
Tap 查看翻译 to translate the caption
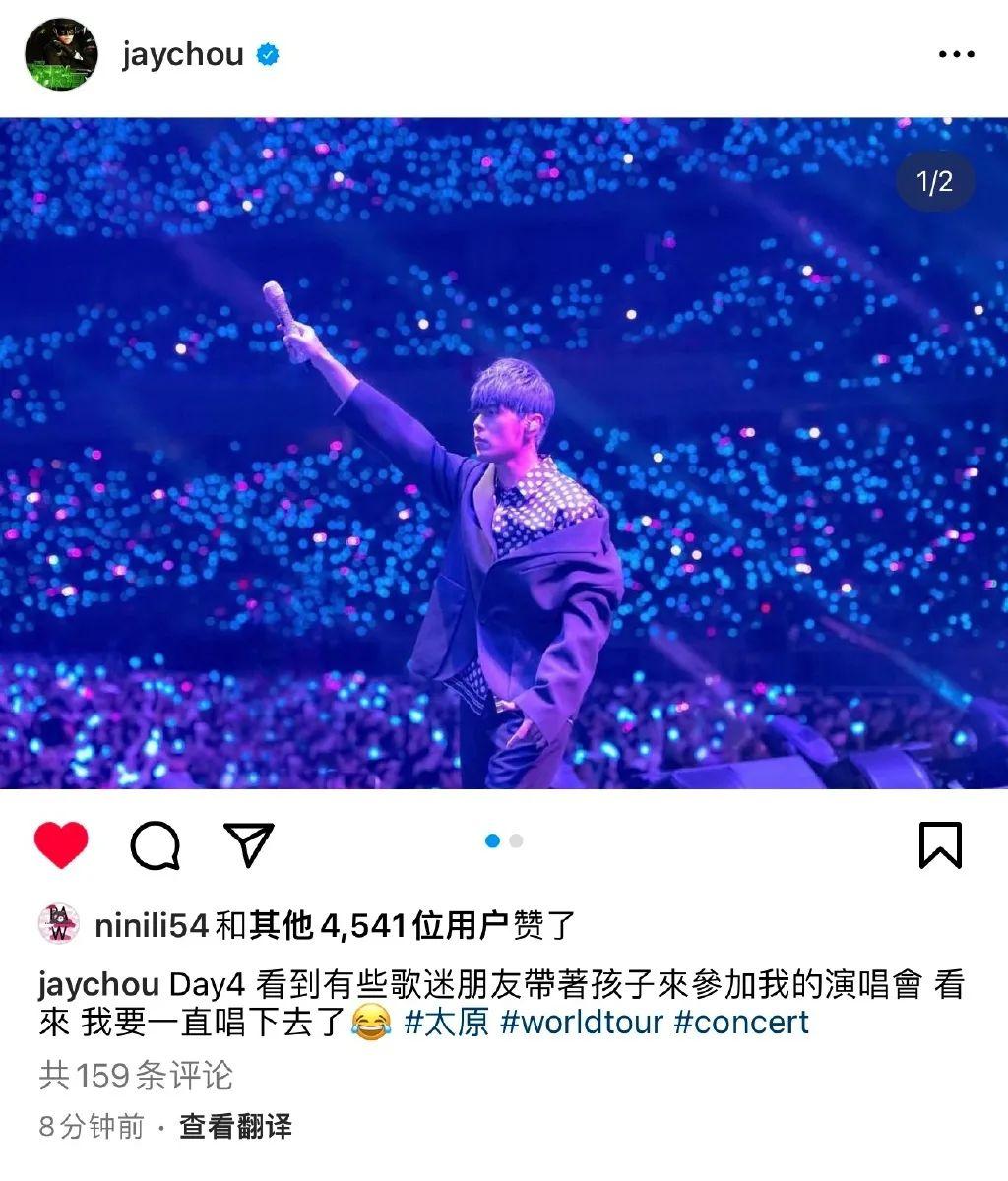235,1126
